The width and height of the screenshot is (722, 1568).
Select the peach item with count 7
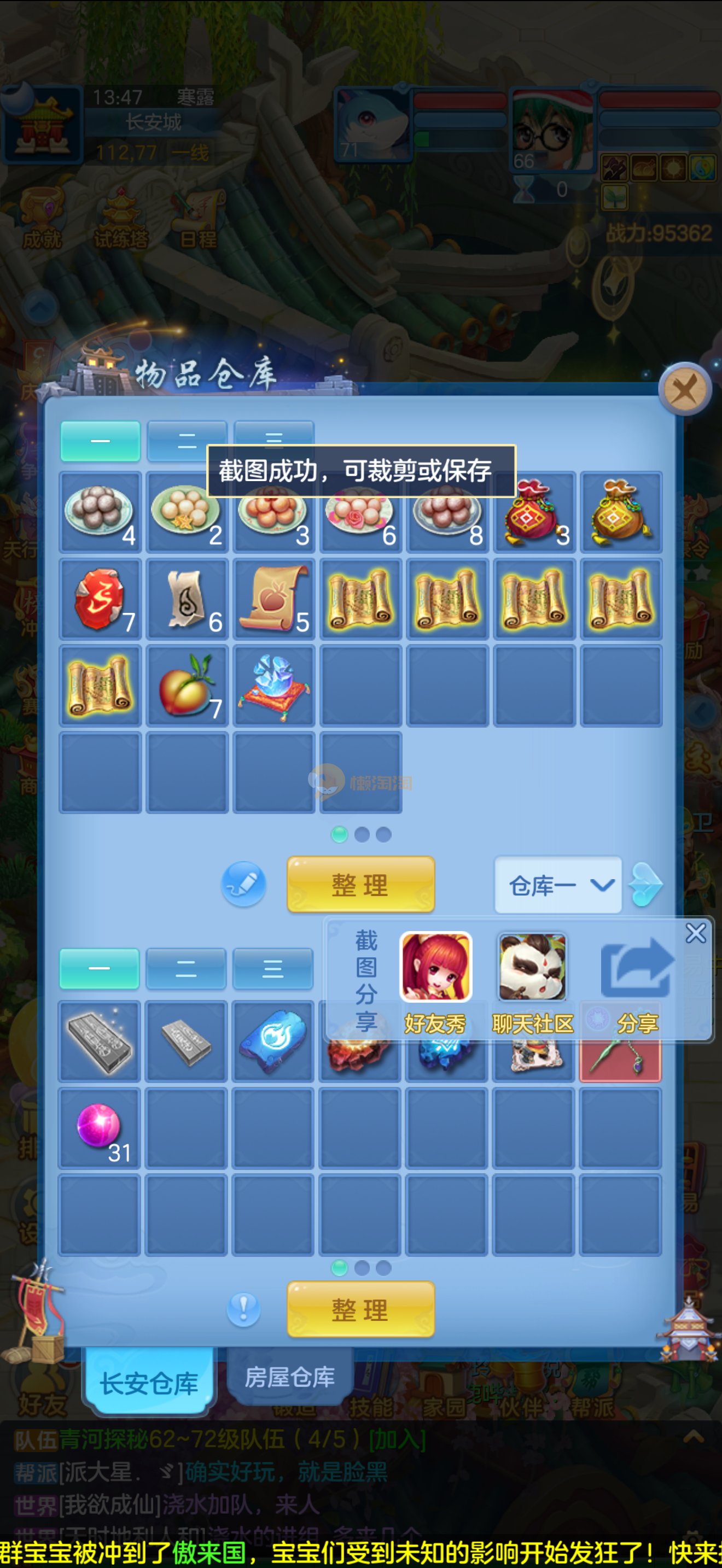pyautogui.click(x=187, y=686)
